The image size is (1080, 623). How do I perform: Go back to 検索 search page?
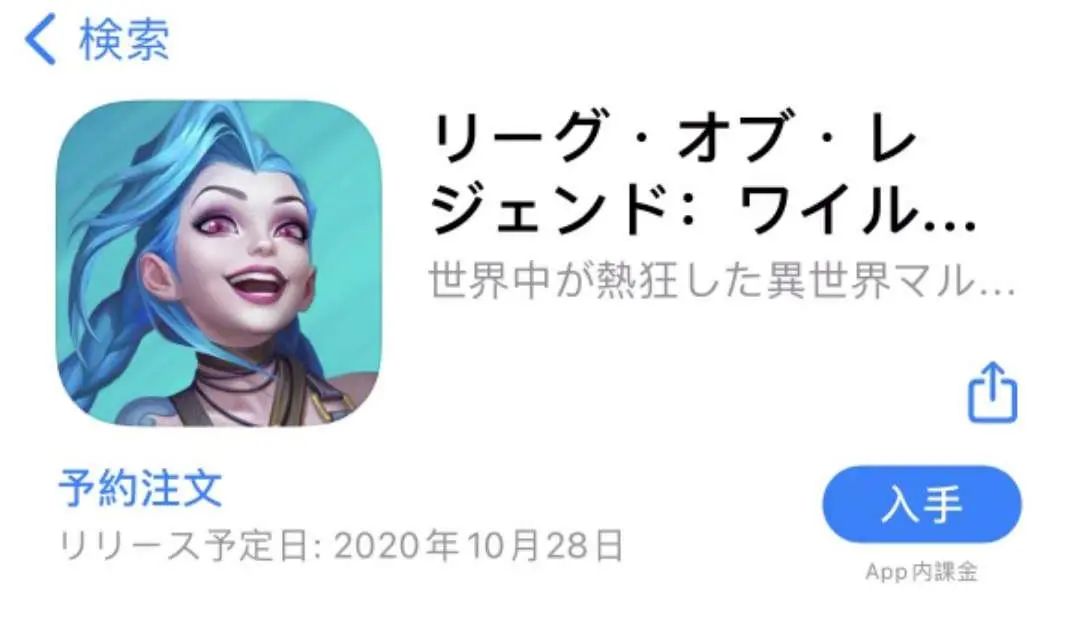[x=97, y=41]
